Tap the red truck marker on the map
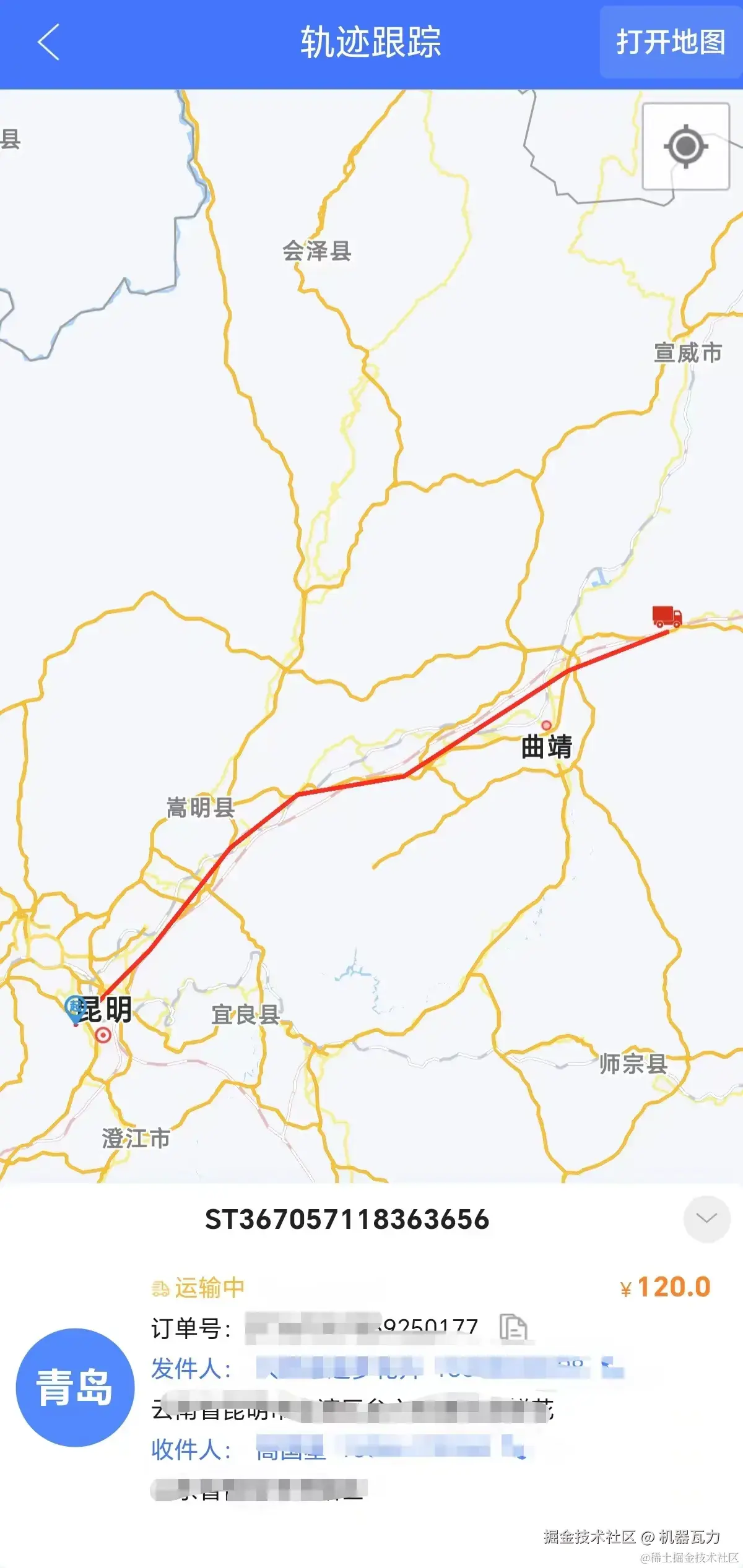 pyautogui.click(x=667, y=616)
